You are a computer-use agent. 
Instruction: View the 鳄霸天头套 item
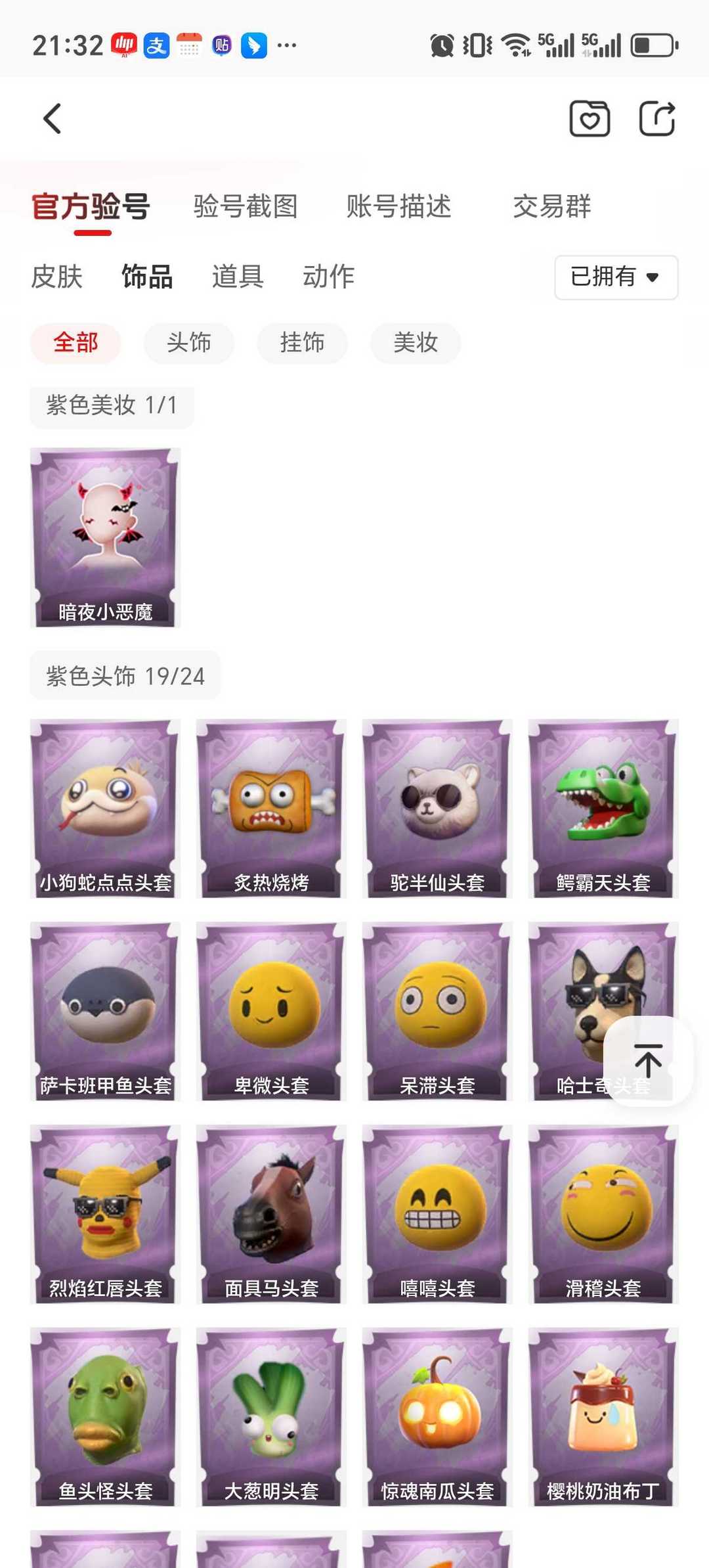603,808
